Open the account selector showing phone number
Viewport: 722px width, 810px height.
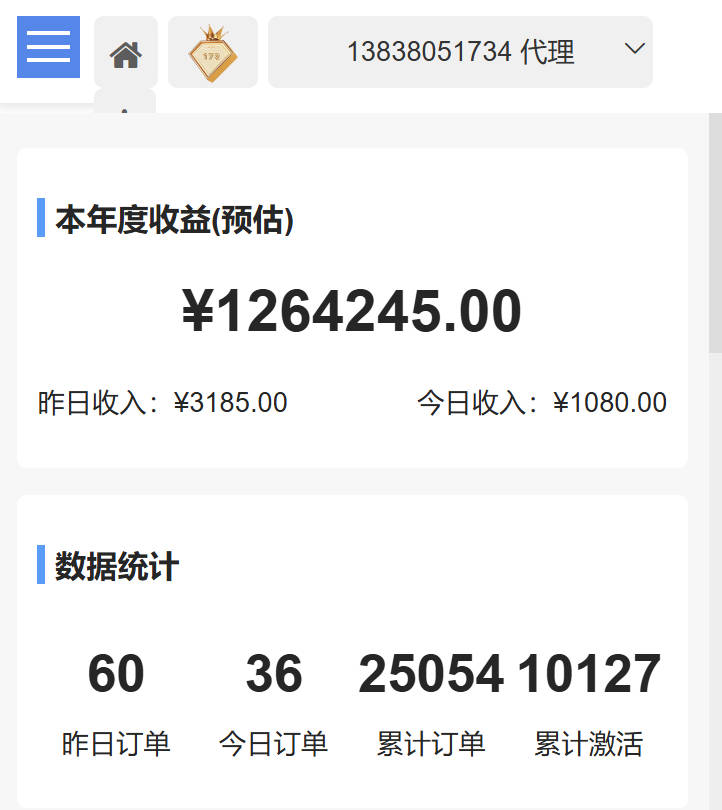tap(460, 52)
